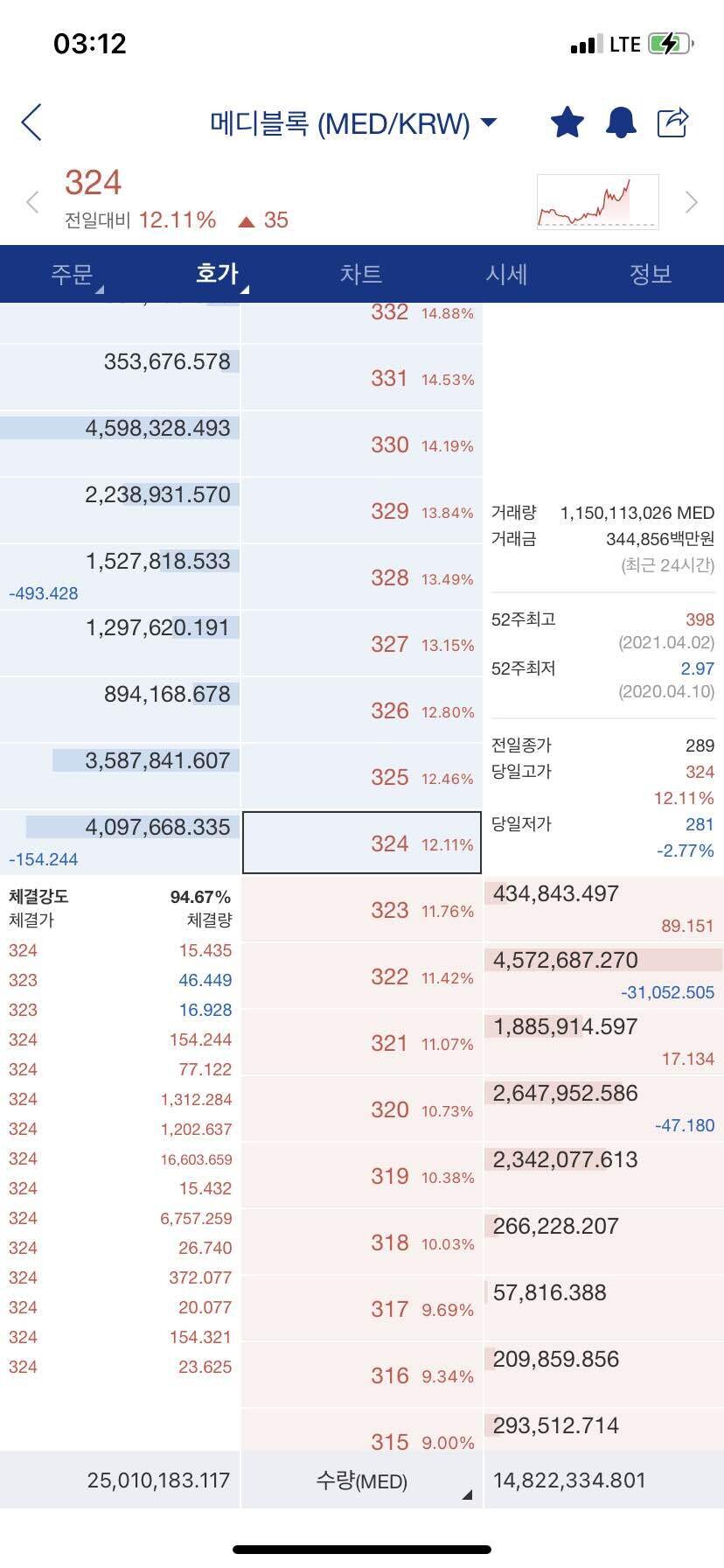Tap the left arrow to view previous coin
724x1568 pixels.
(32, 202)
